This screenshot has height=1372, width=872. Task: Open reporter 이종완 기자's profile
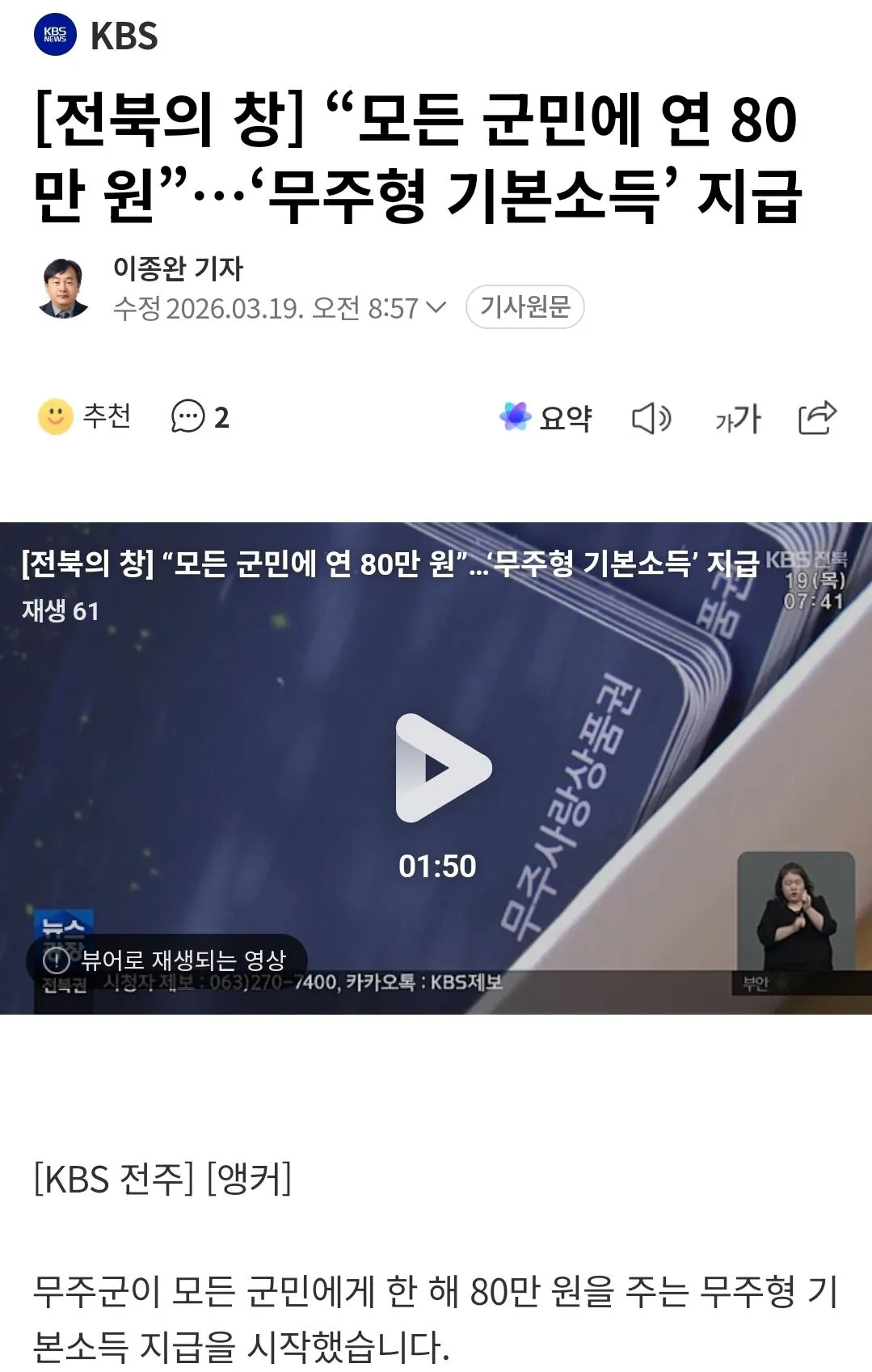click(x=177, y=268)
